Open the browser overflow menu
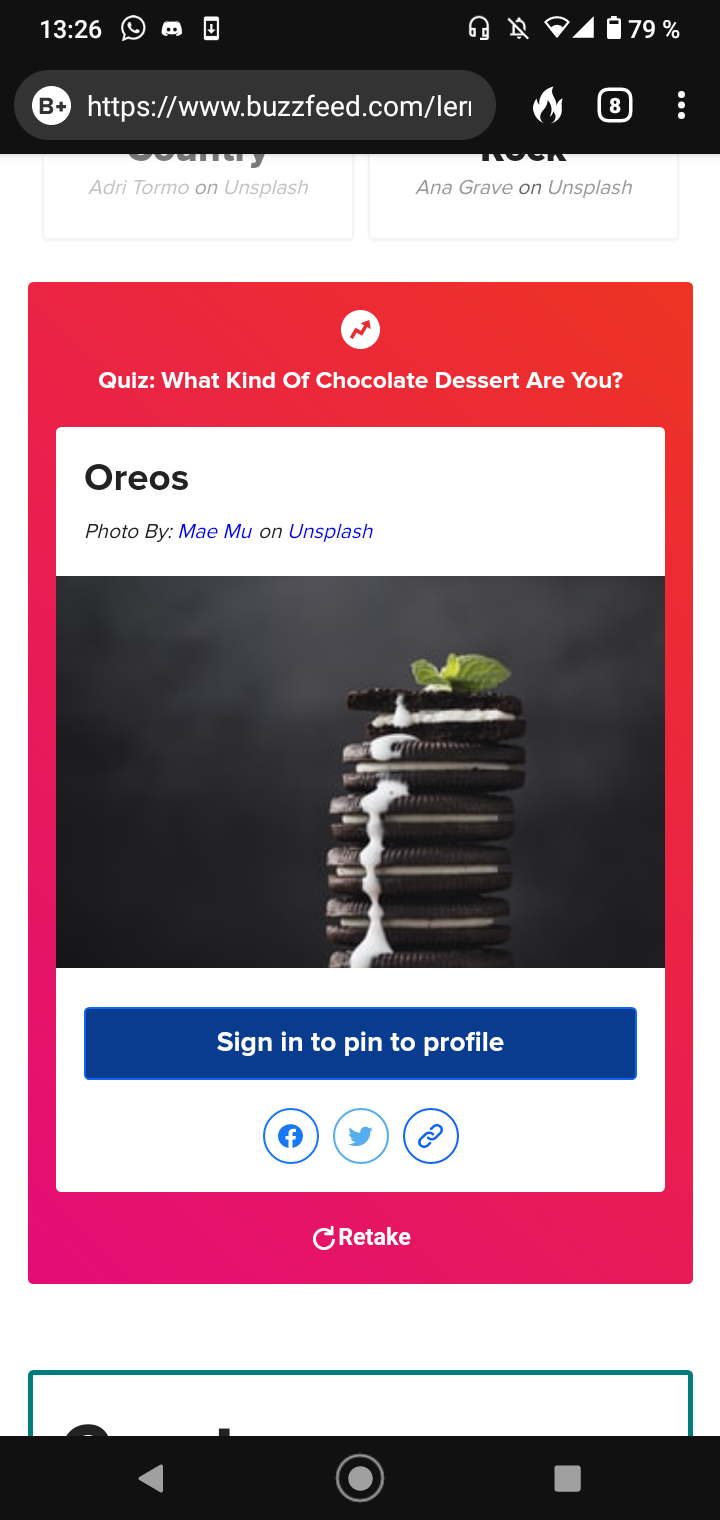 click(x=681, y=105)
